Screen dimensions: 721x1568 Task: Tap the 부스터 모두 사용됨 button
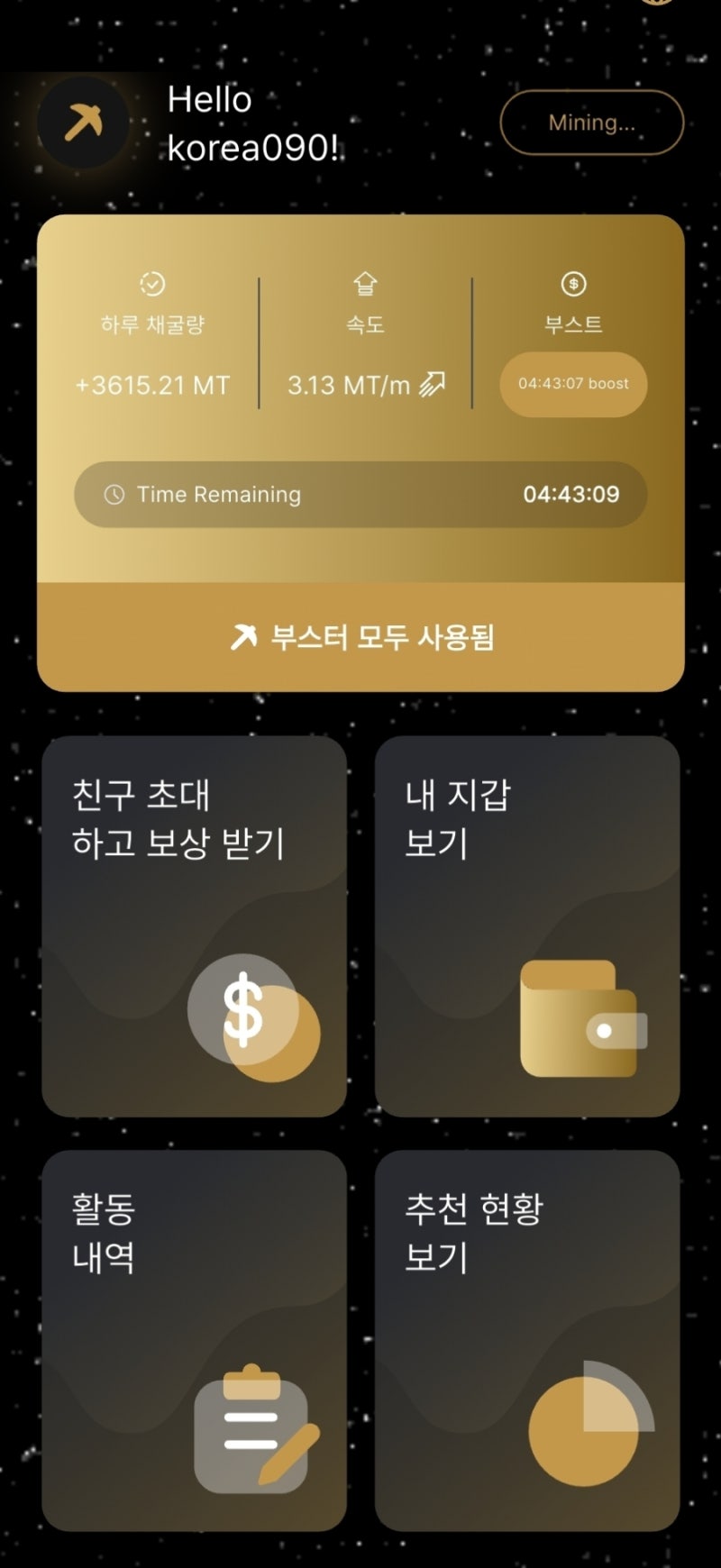point(360,637)
